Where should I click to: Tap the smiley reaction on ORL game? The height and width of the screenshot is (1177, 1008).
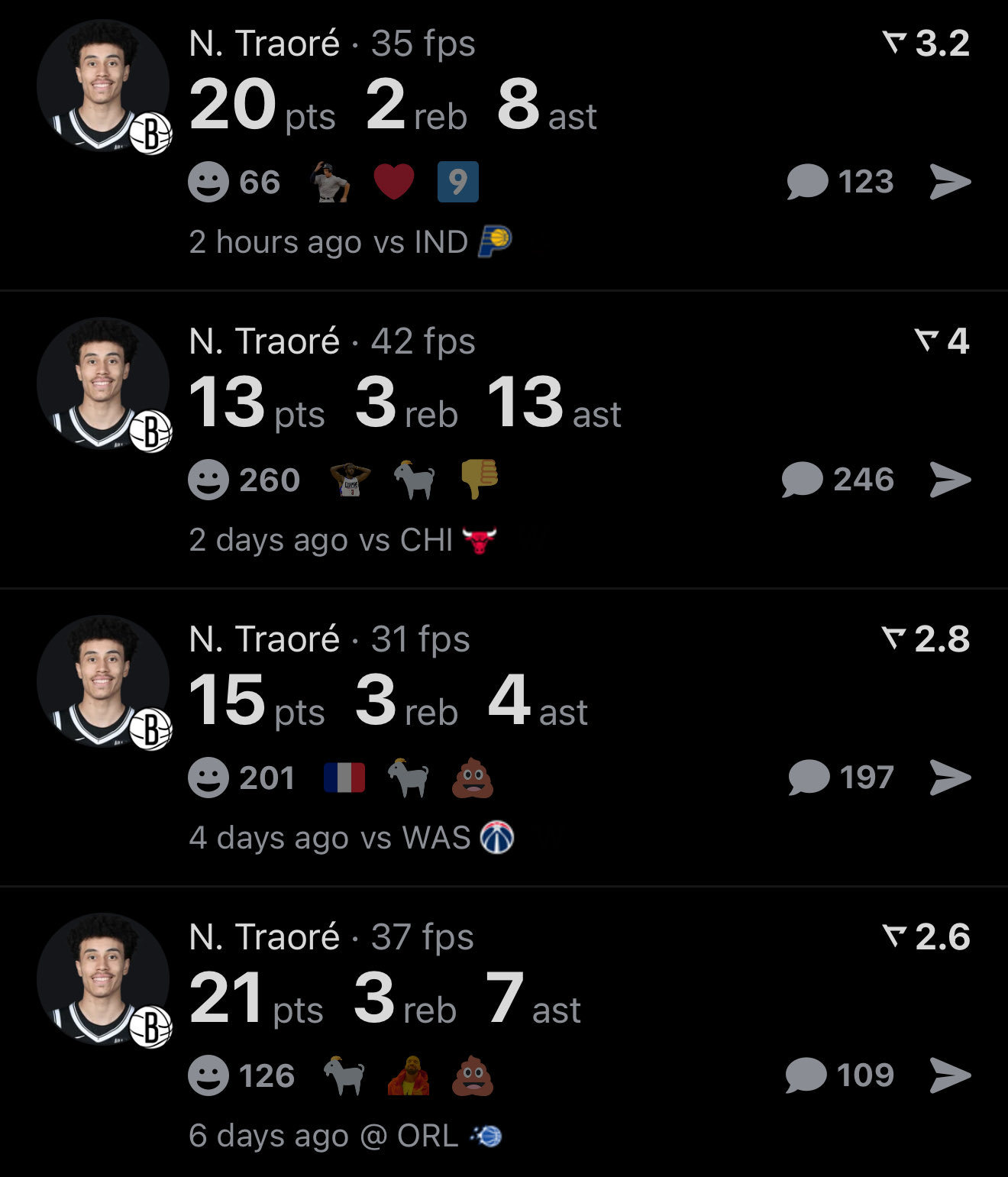(x=208, y=1075)
